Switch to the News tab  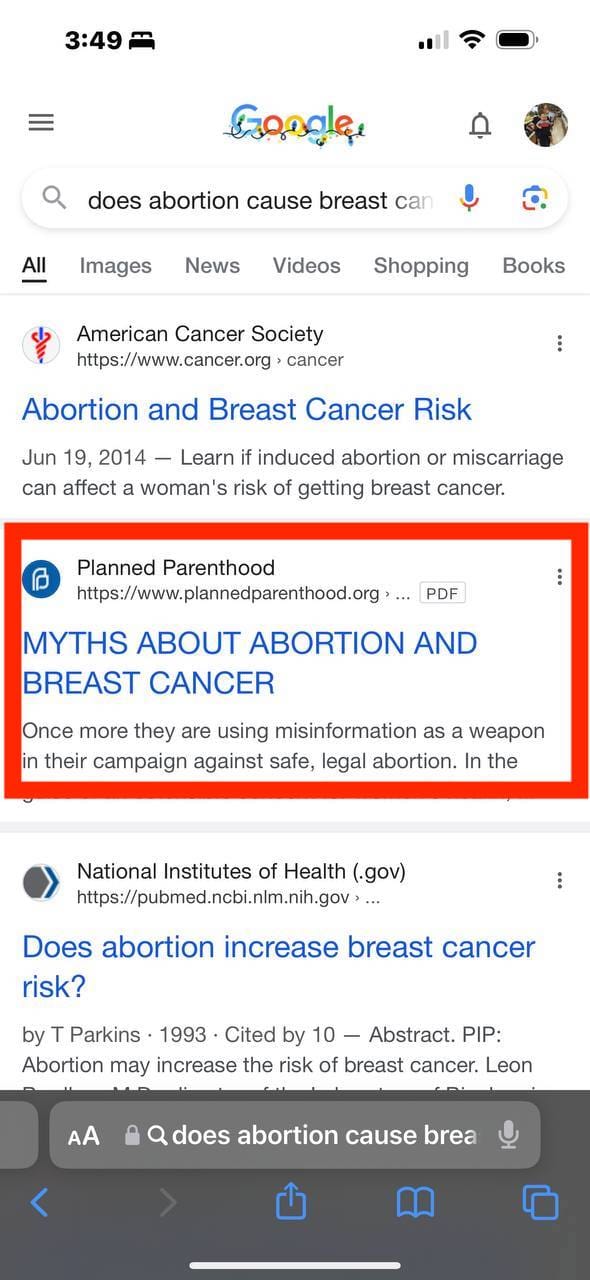point(212,266)
